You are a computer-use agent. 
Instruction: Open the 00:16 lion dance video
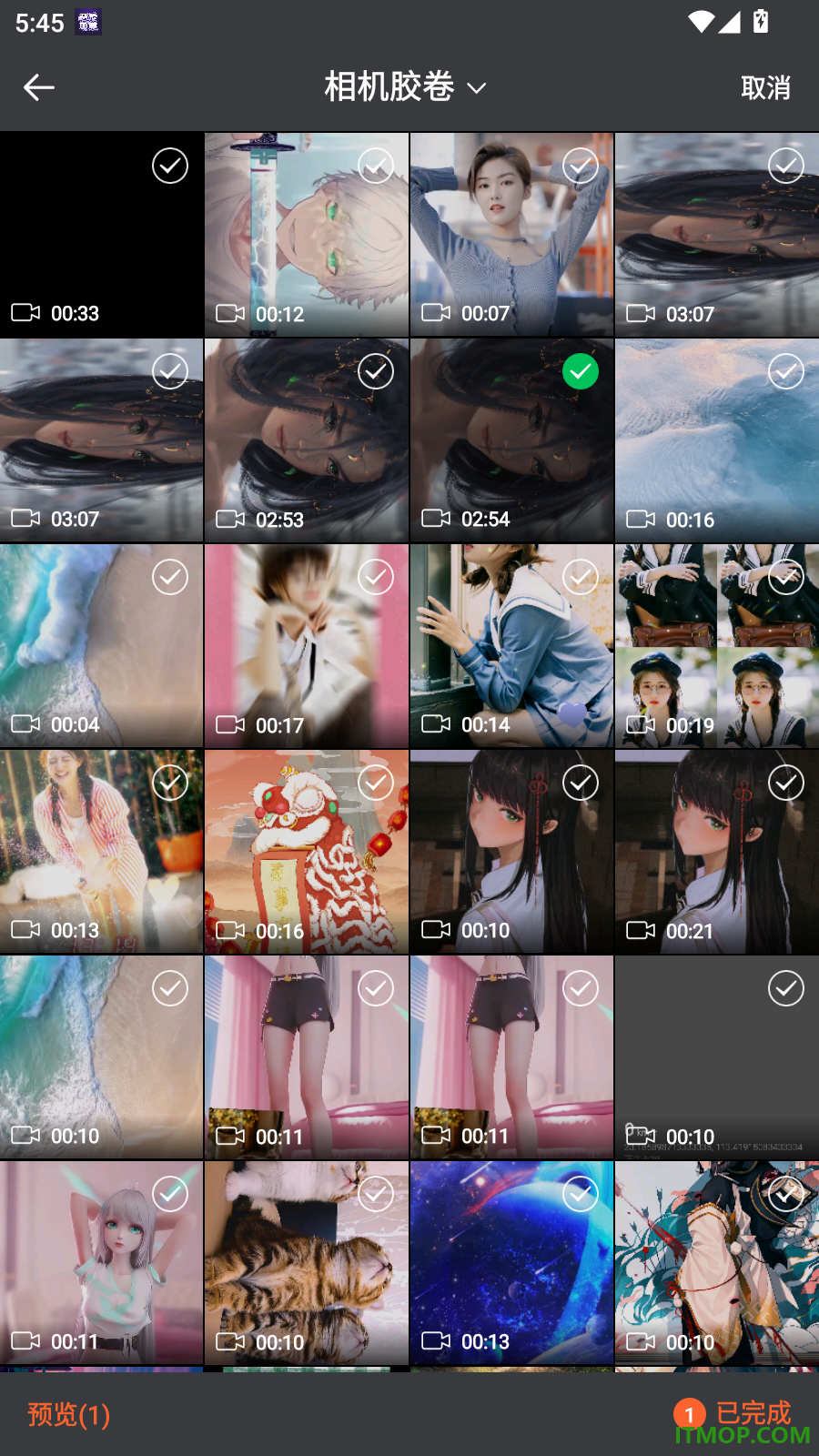[x=307, y=852]
